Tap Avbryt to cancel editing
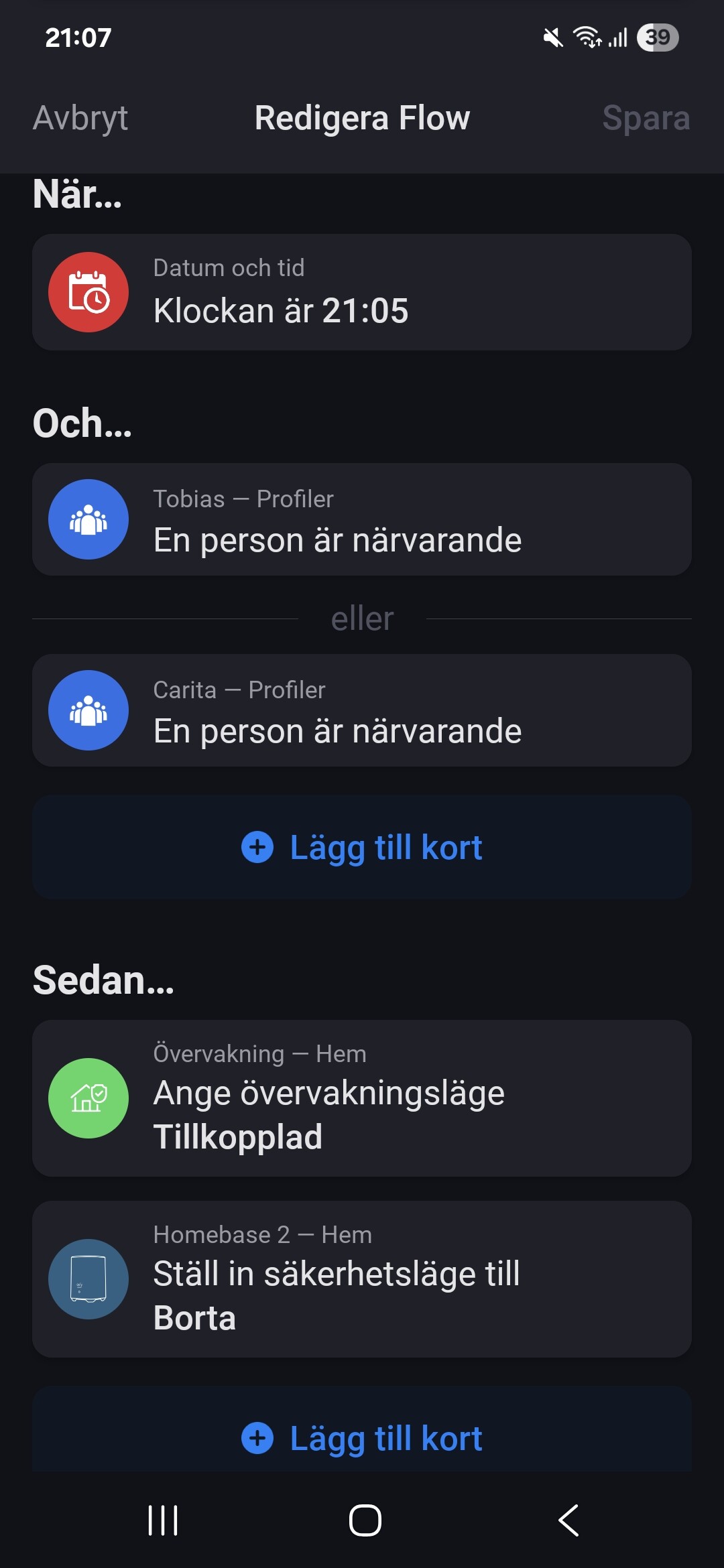This screenshot has height=1568, width=724. (x=80, y=119)
